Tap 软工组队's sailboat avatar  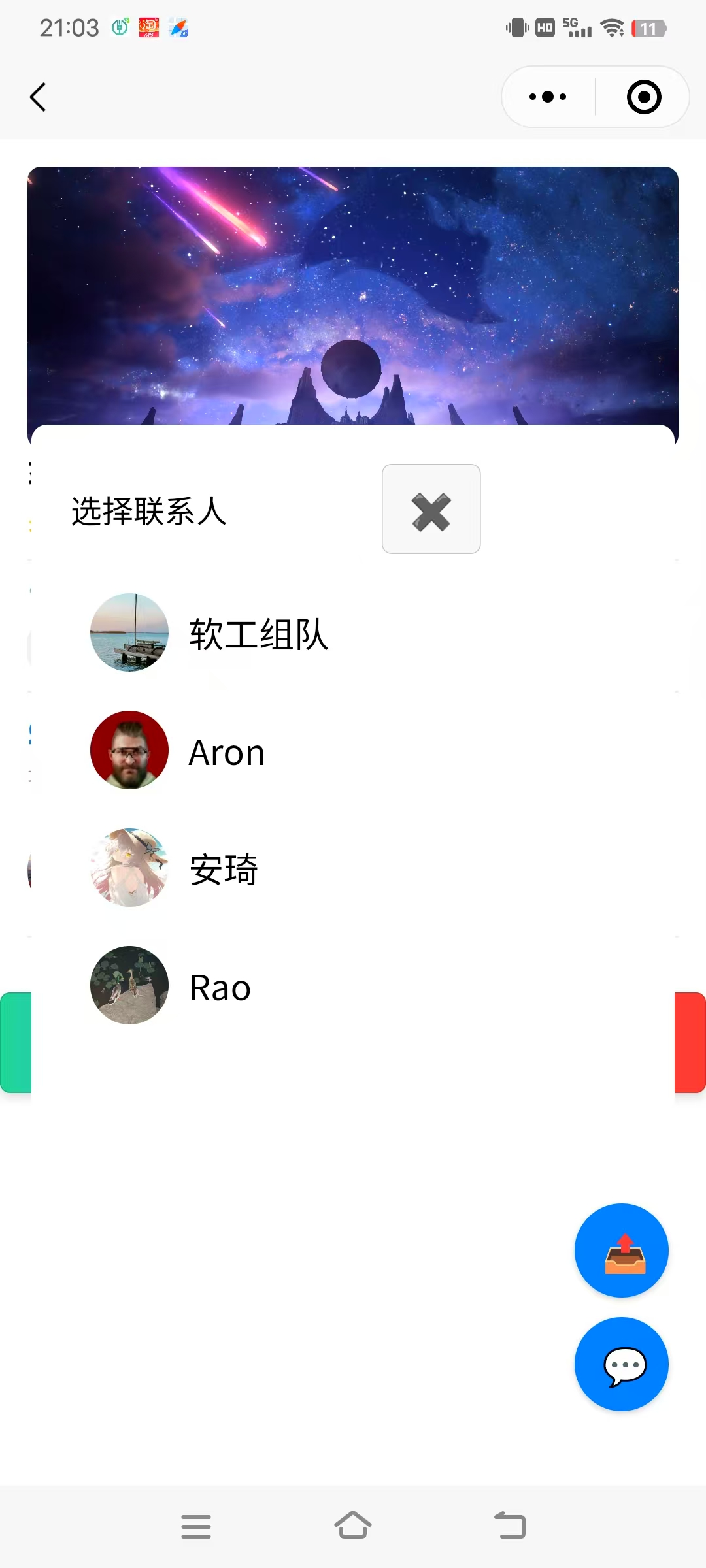coord(129,632)
